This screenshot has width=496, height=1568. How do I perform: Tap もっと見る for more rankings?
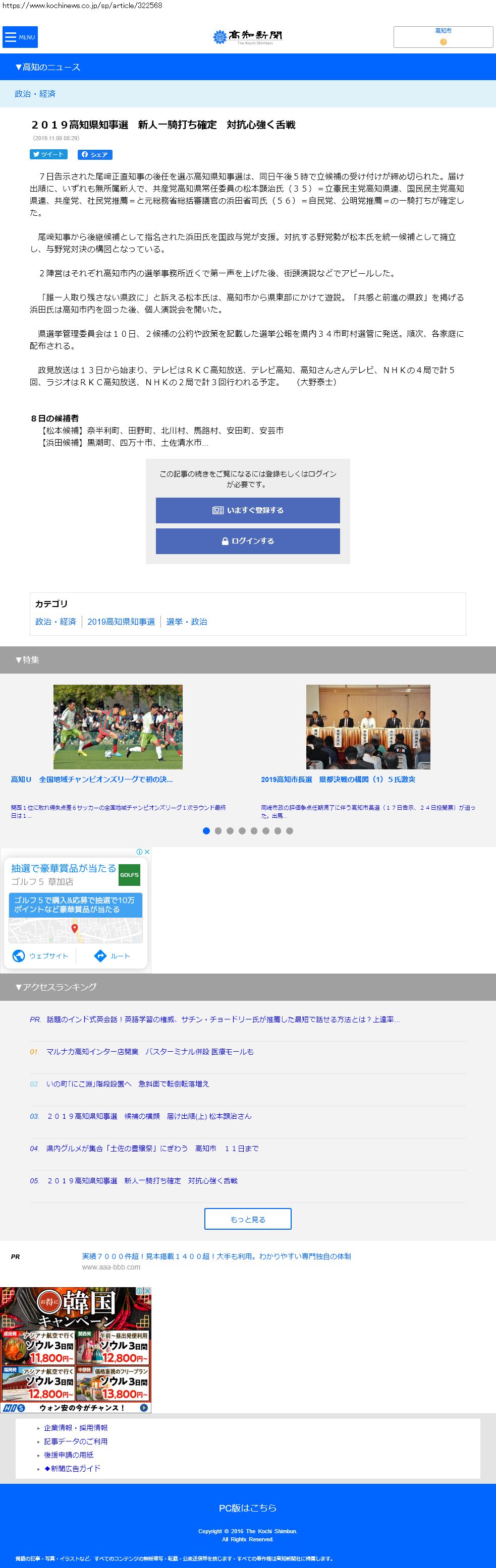click(247, 1219)
